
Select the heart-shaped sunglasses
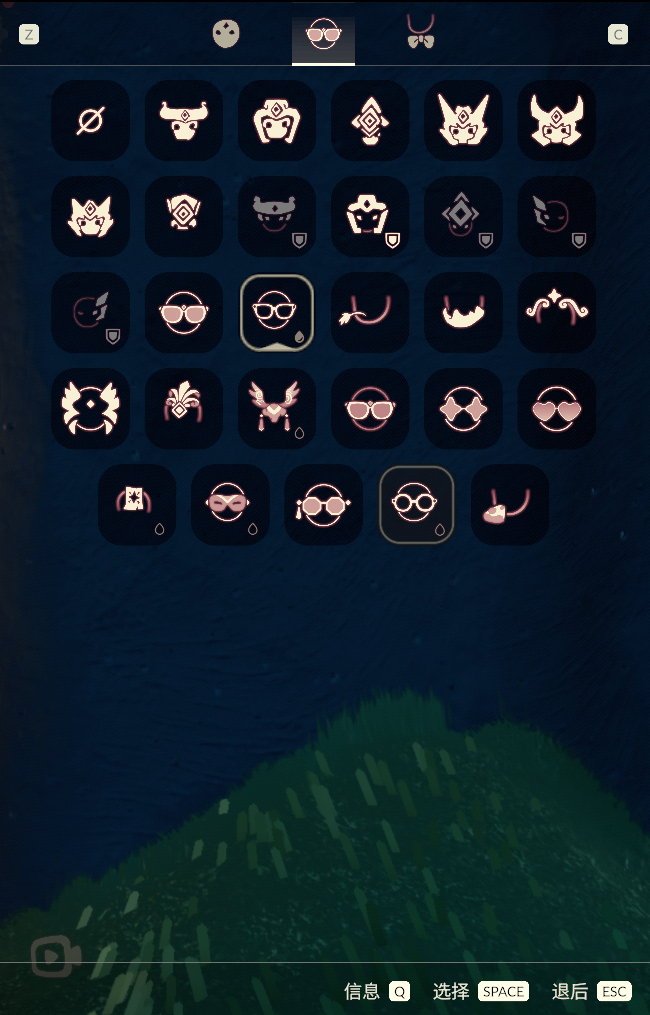(x=556, y=408)
